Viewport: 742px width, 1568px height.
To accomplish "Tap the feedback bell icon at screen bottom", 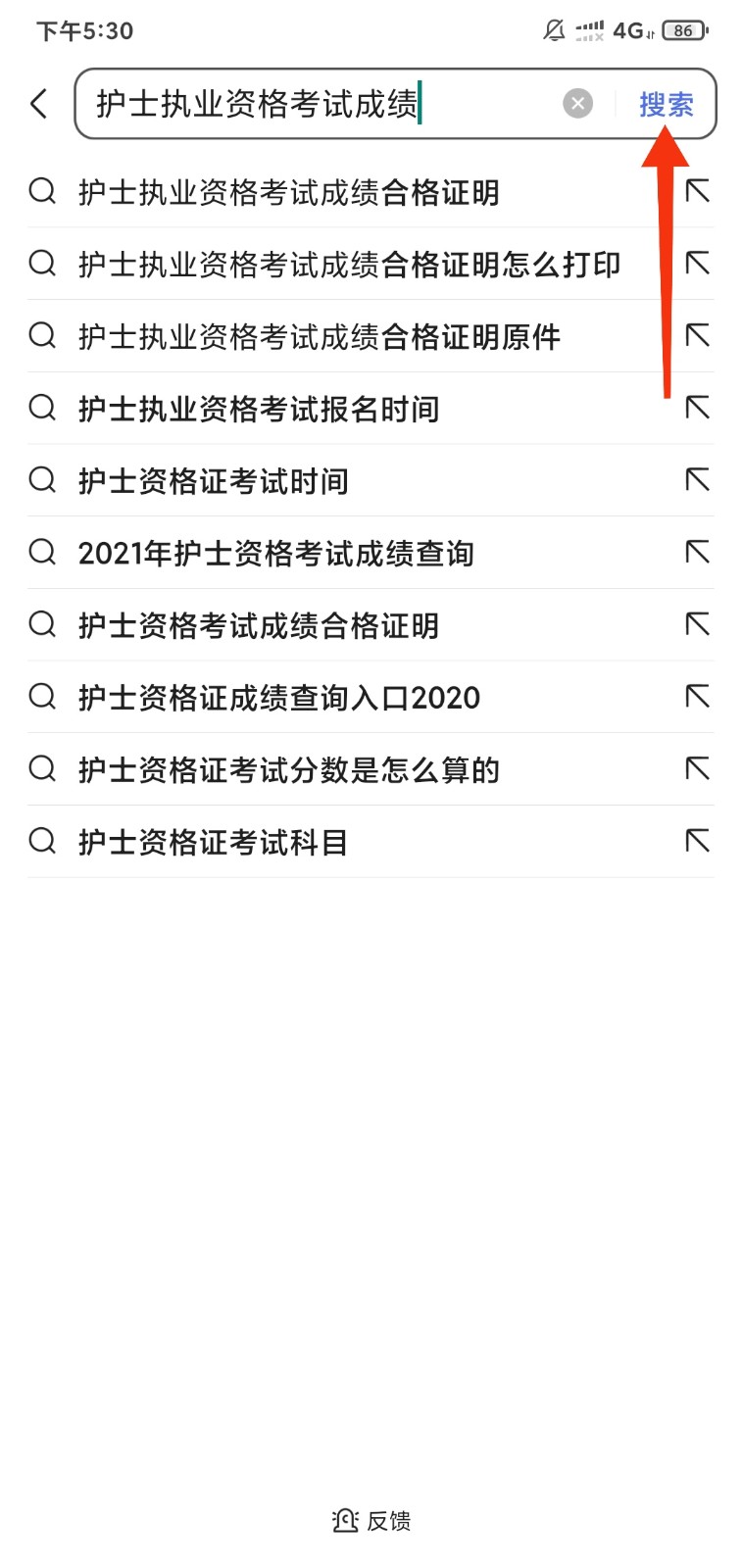I will (x=343, y=1520).
